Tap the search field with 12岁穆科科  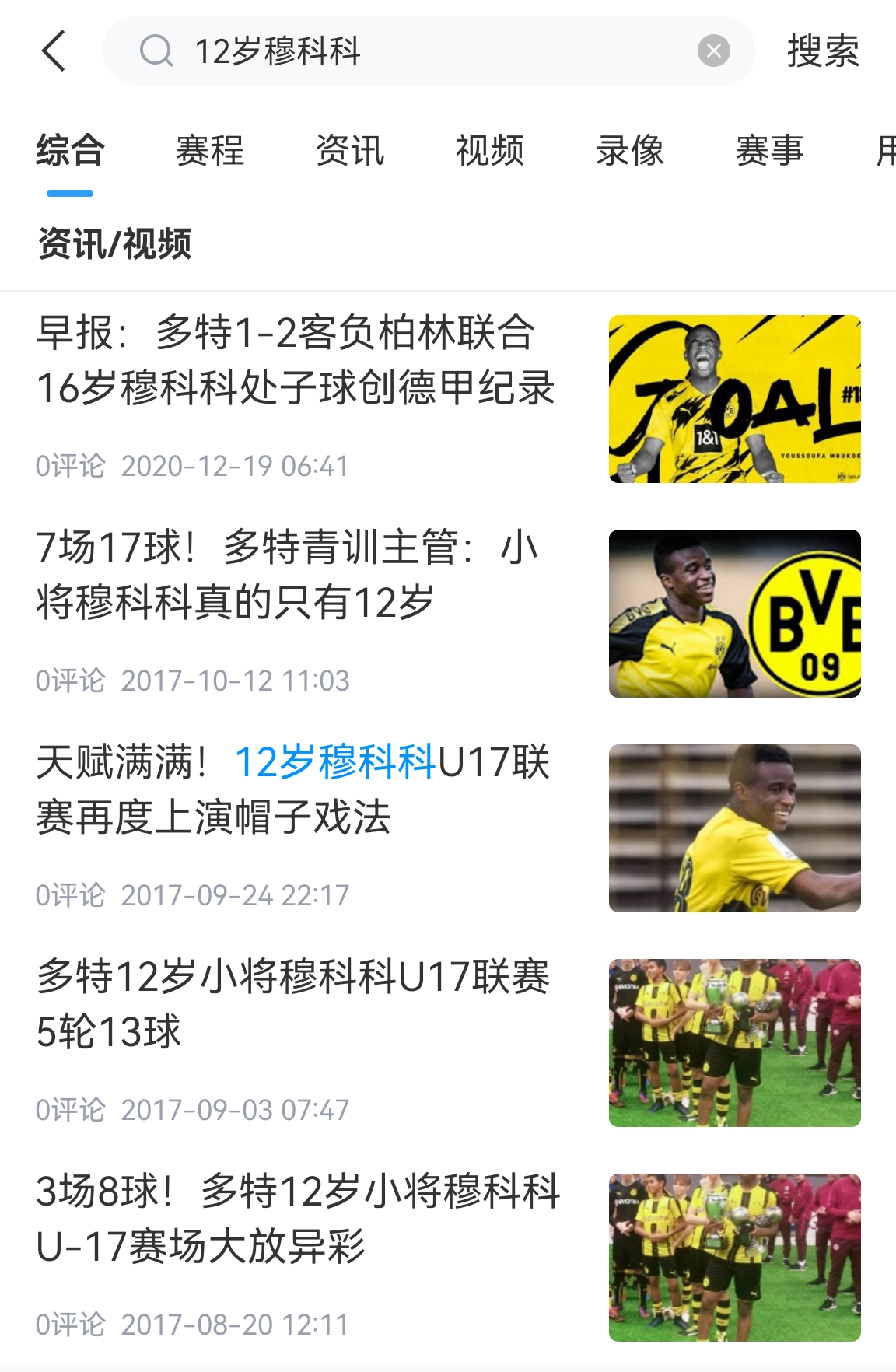click(420, 51)
